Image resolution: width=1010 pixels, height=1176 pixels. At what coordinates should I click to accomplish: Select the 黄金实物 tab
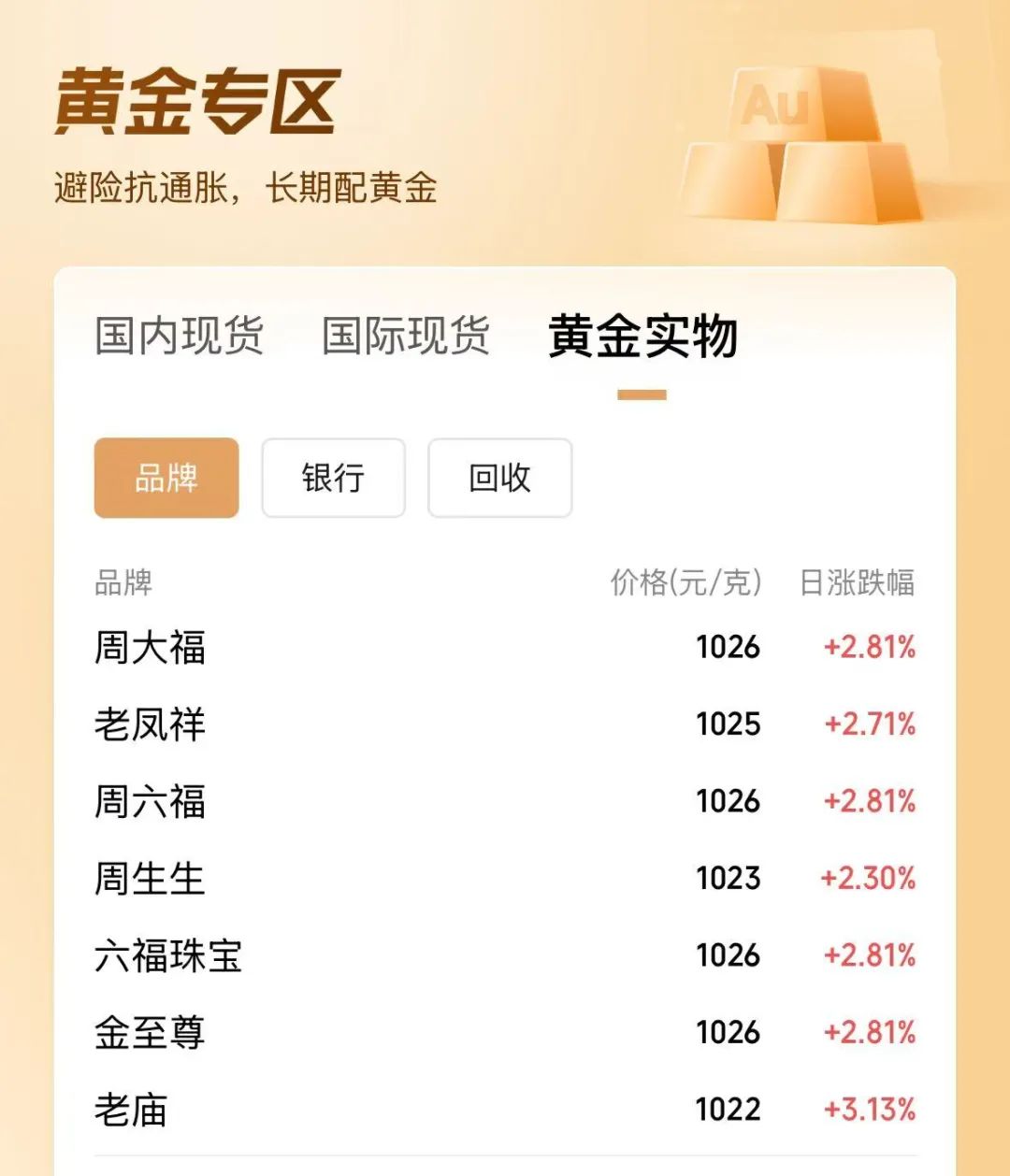coord(642,337)
